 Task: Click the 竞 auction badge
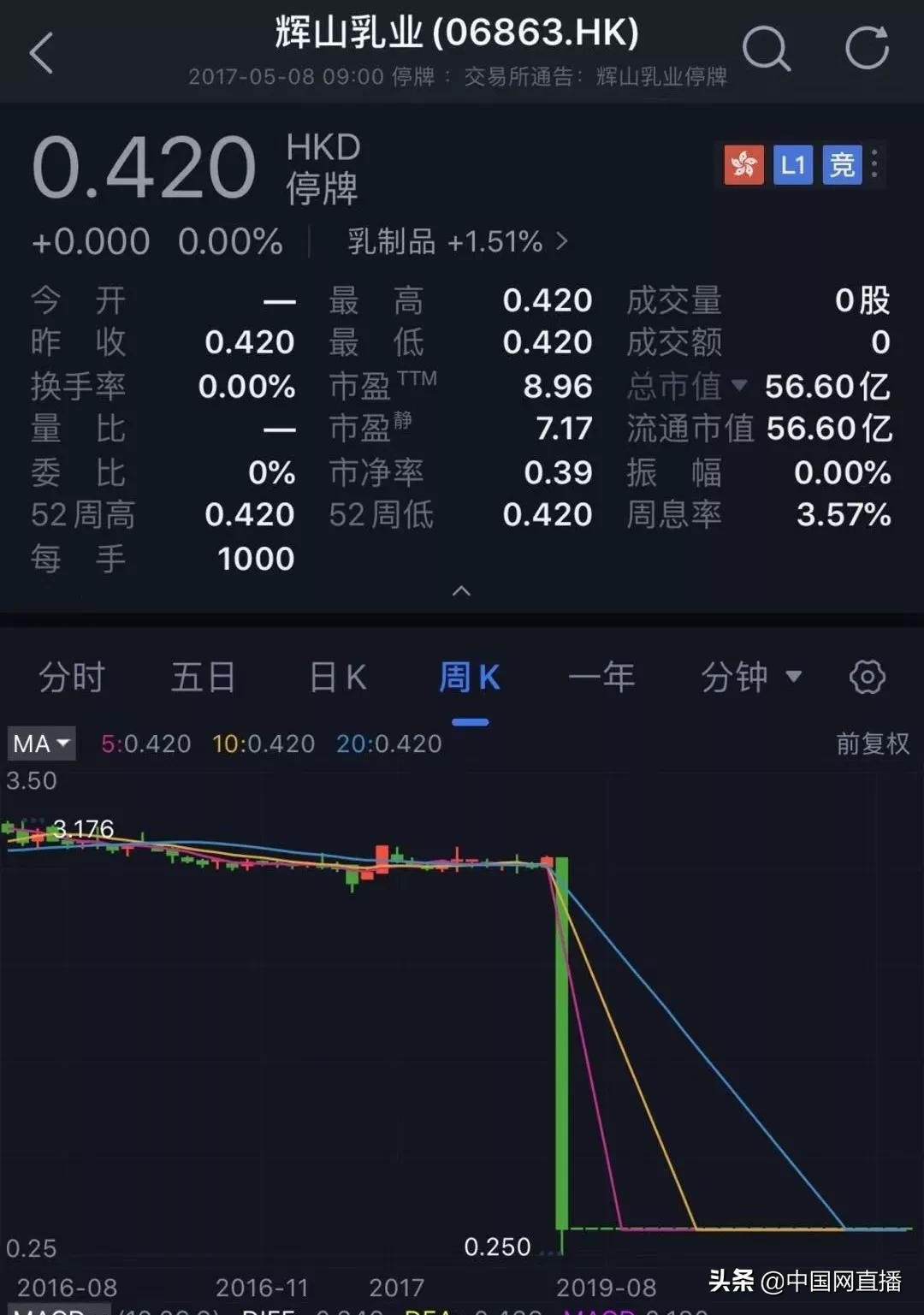841,165
